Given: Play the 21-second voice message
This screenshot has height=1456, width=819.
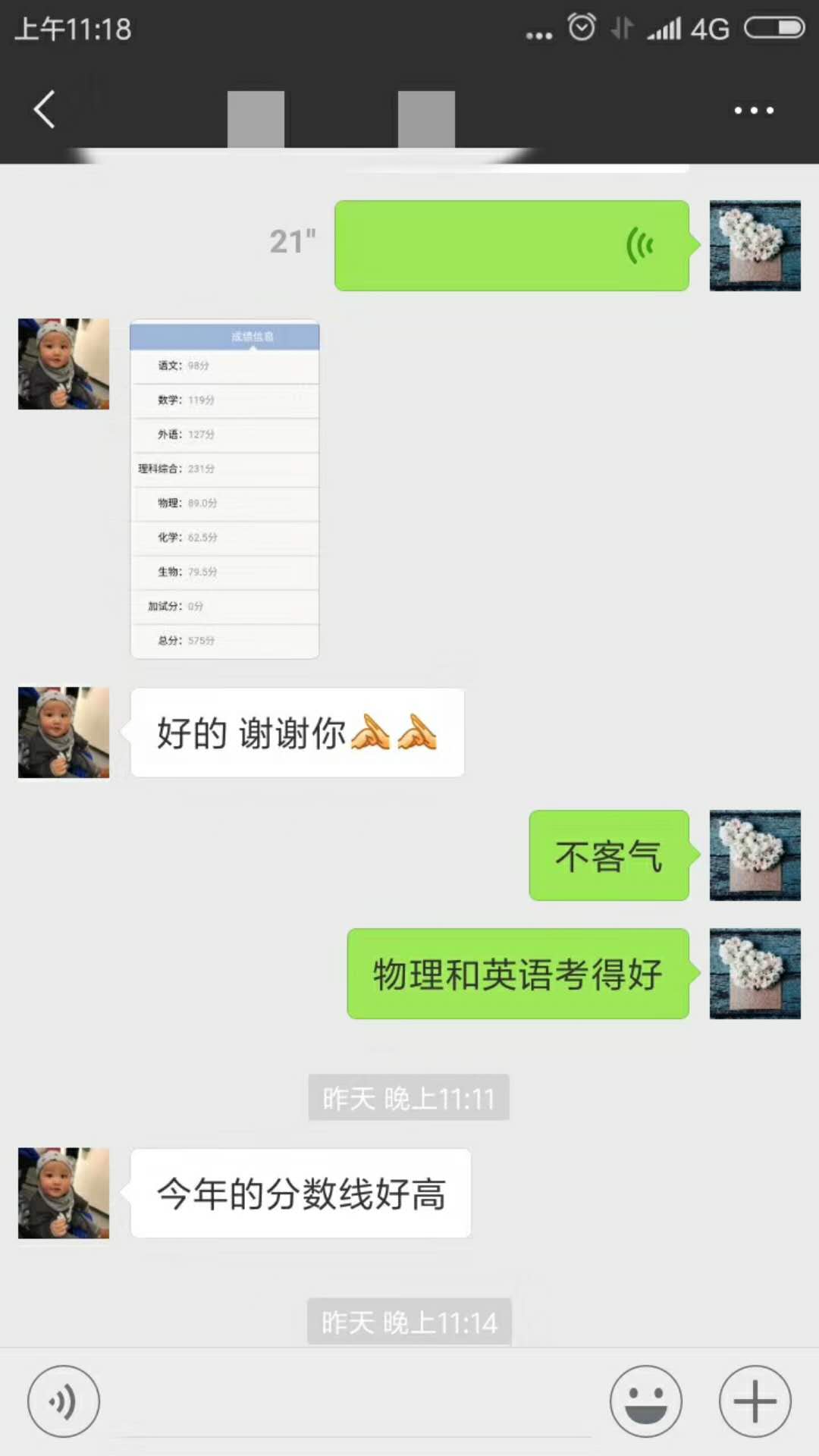Looking at the screenshot, I should click(511, 246).
